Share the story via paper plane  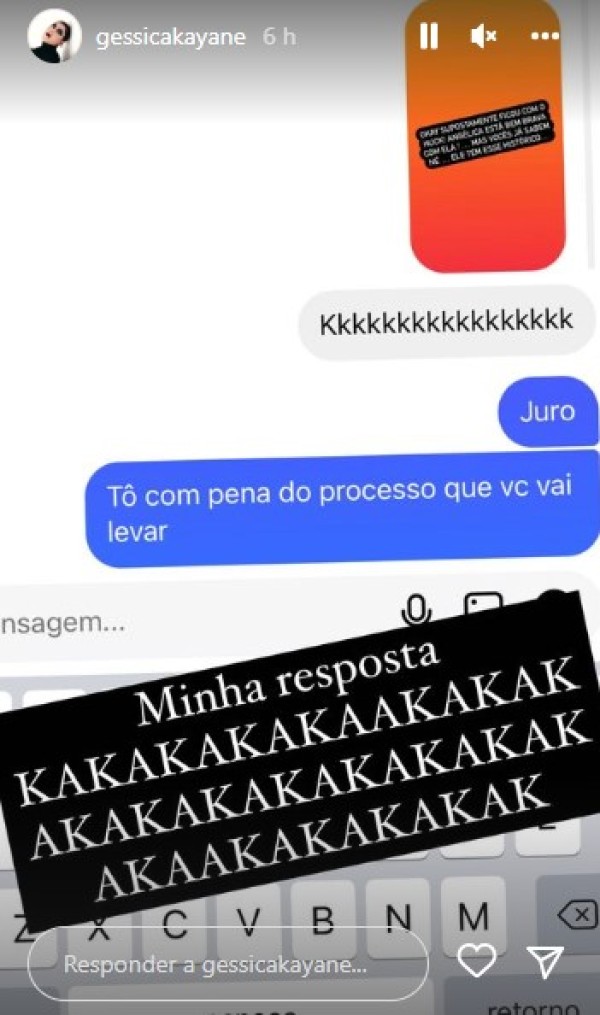545,964
